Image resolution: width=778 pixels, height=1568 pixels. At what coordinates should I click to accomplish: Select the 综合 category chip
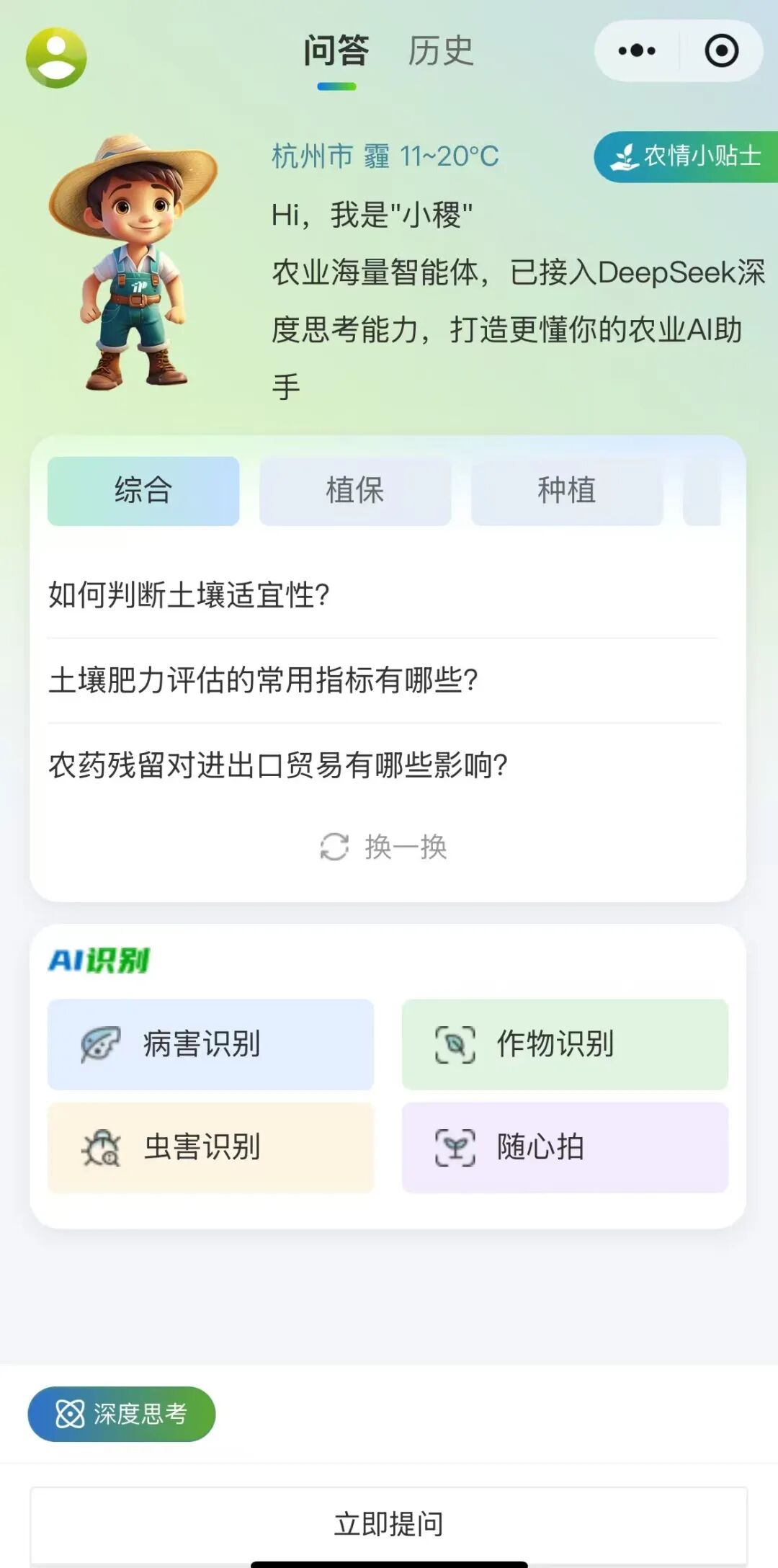click(143, 491)
